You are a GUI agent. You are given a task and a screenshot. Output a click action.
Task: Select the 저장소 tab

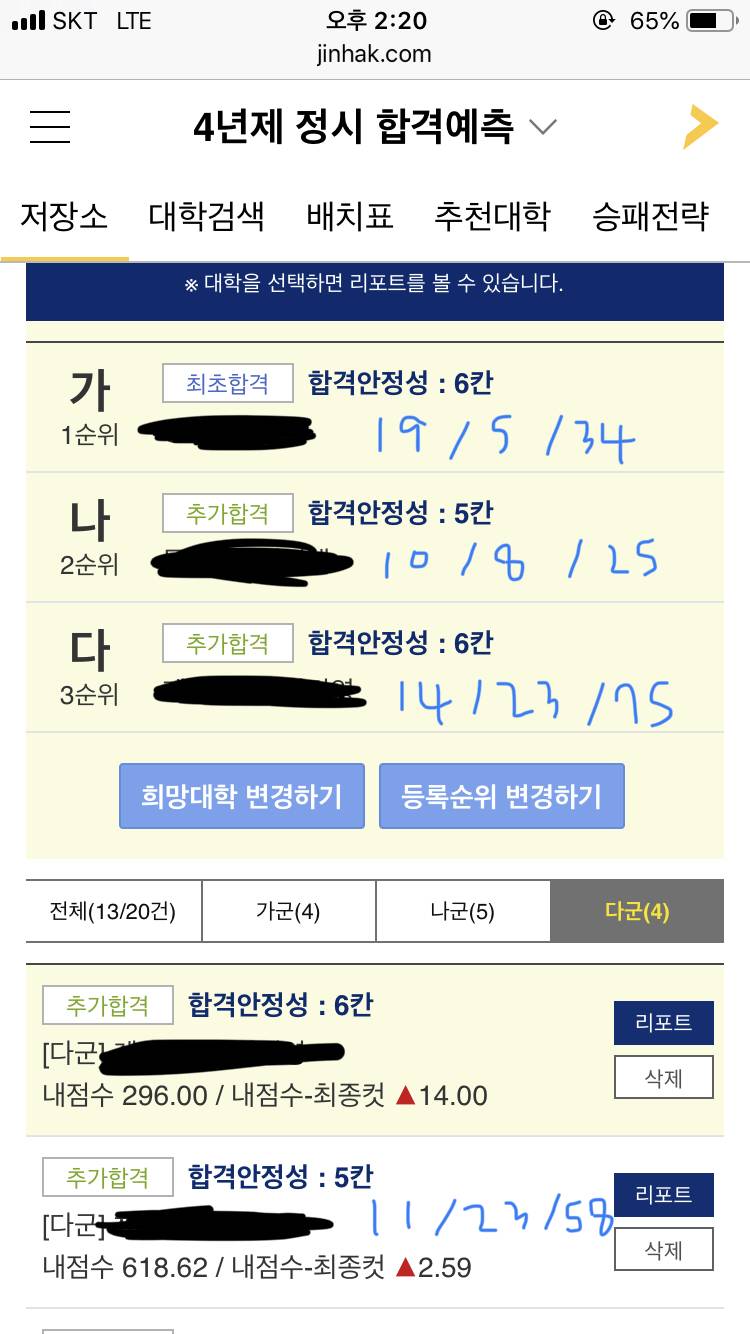(x=64, y=217)
